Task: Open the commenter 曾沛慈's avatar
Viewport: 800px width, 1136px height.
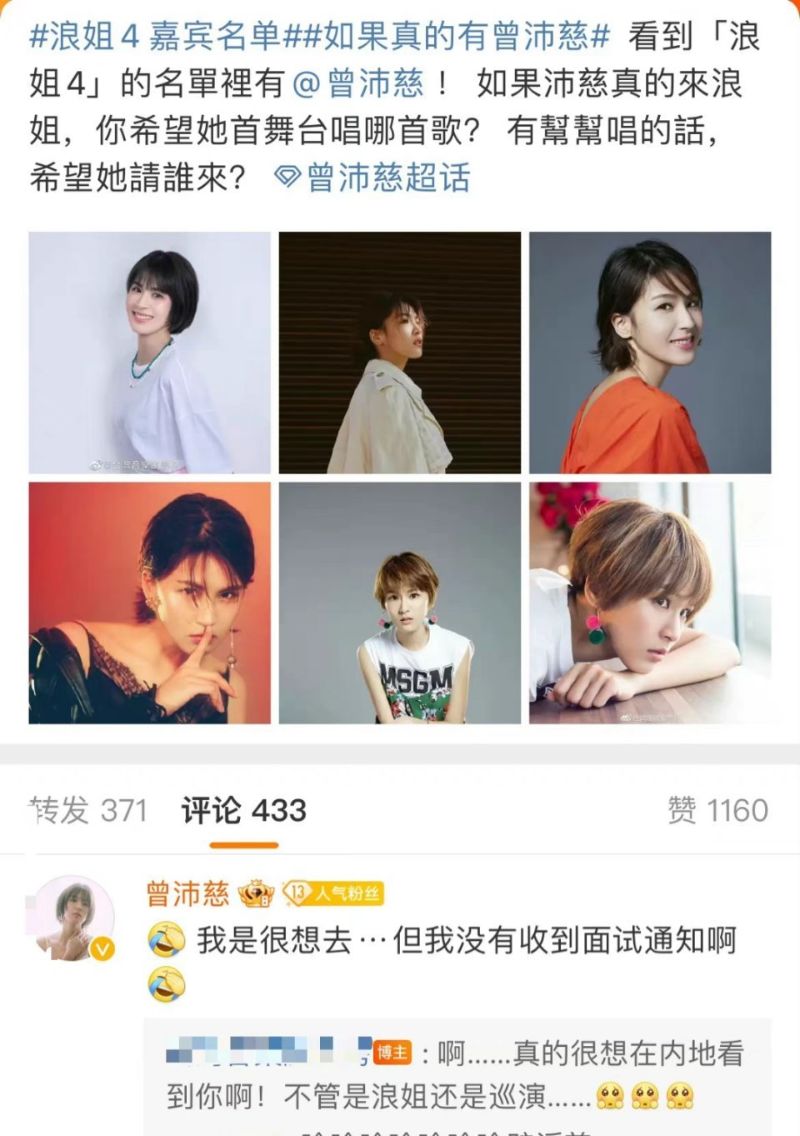Action: [76, 917]
